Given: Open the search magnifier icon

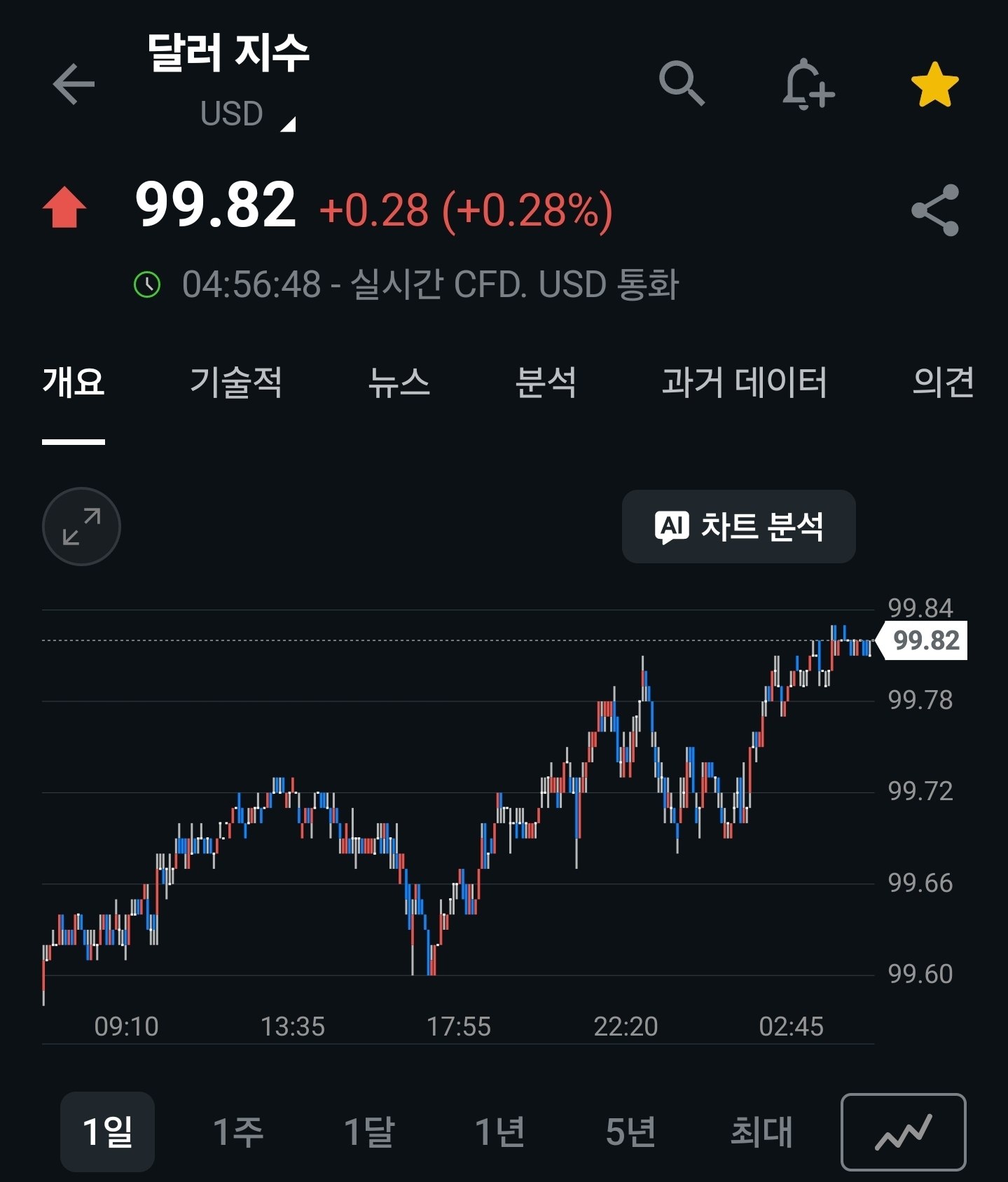Looking at the screenshot, I should [x=682, y=83].
